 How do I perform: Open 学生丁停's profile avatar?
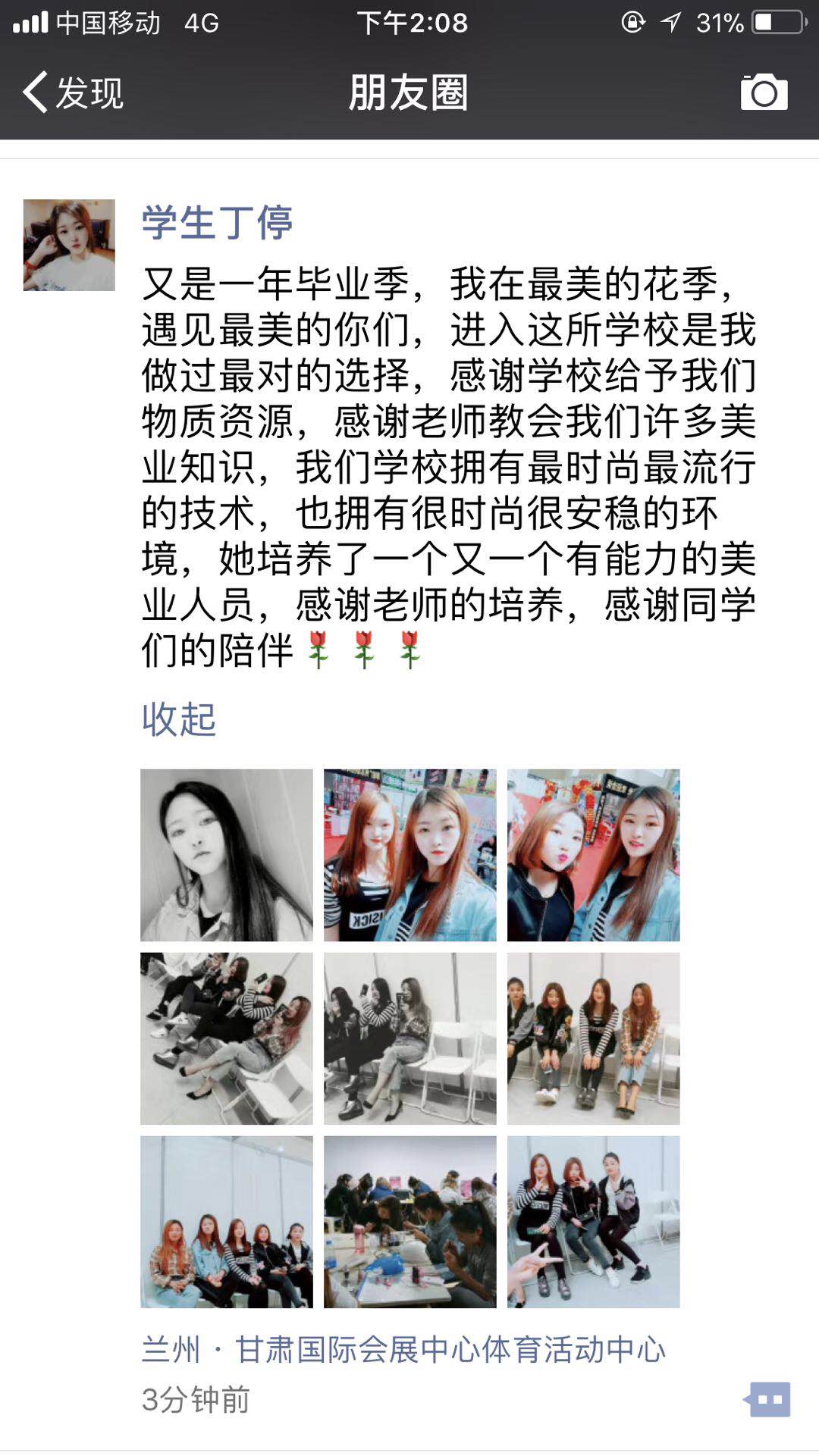click(x=69, y=245)
